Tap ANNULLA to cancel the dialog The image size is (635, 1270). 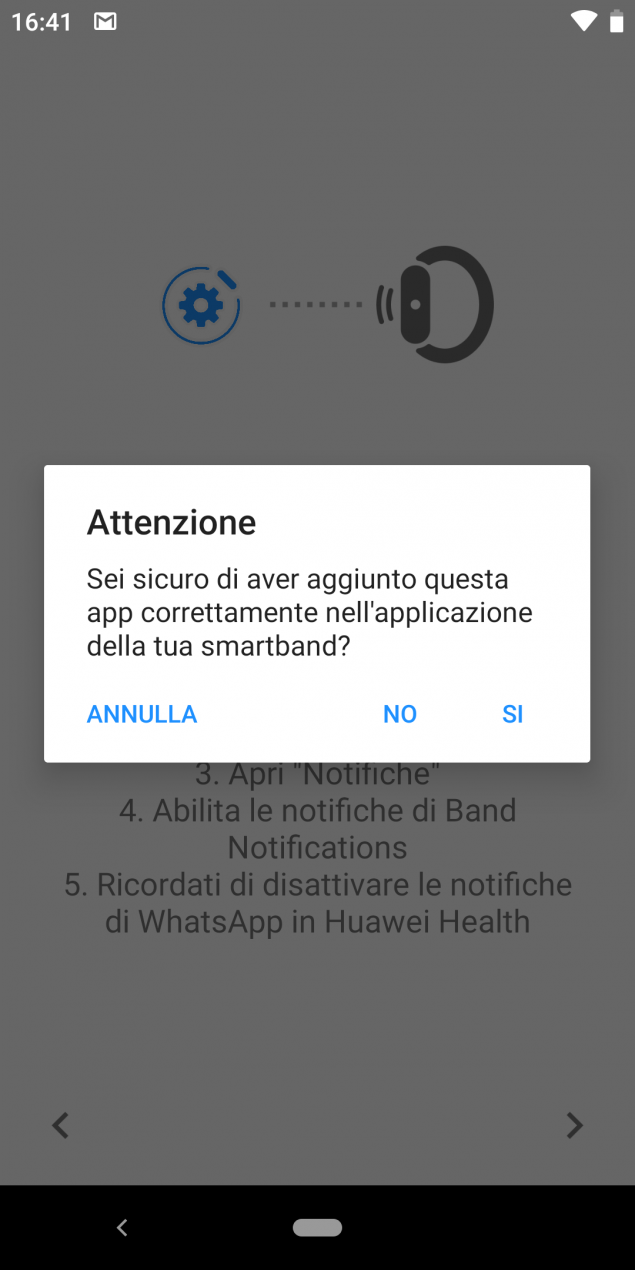point(142,714)
